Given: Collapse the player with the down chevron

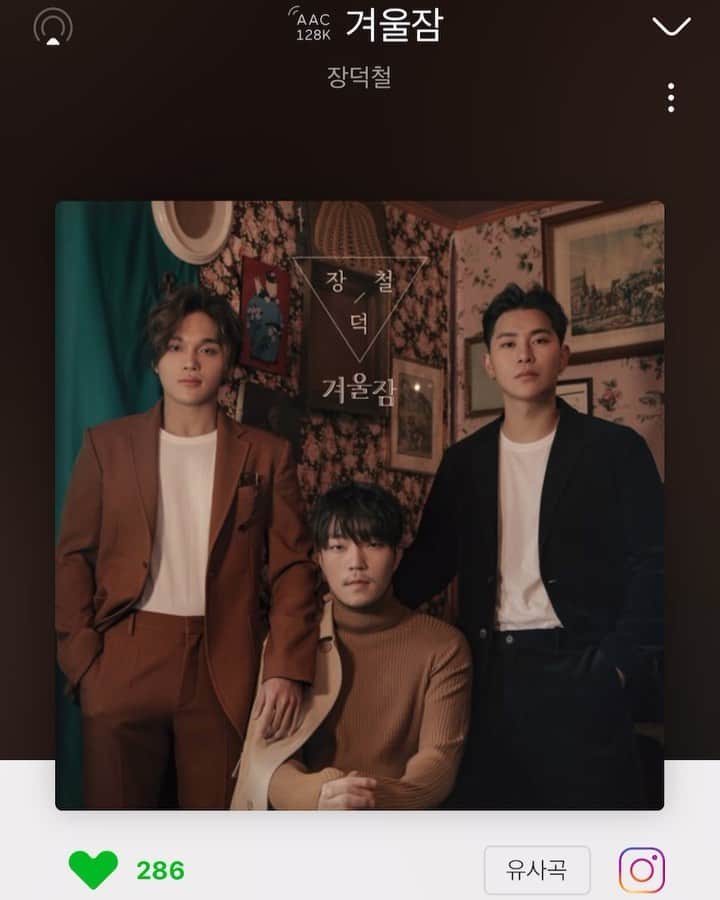Looking at the screenshot, I should tap(670, 26).
